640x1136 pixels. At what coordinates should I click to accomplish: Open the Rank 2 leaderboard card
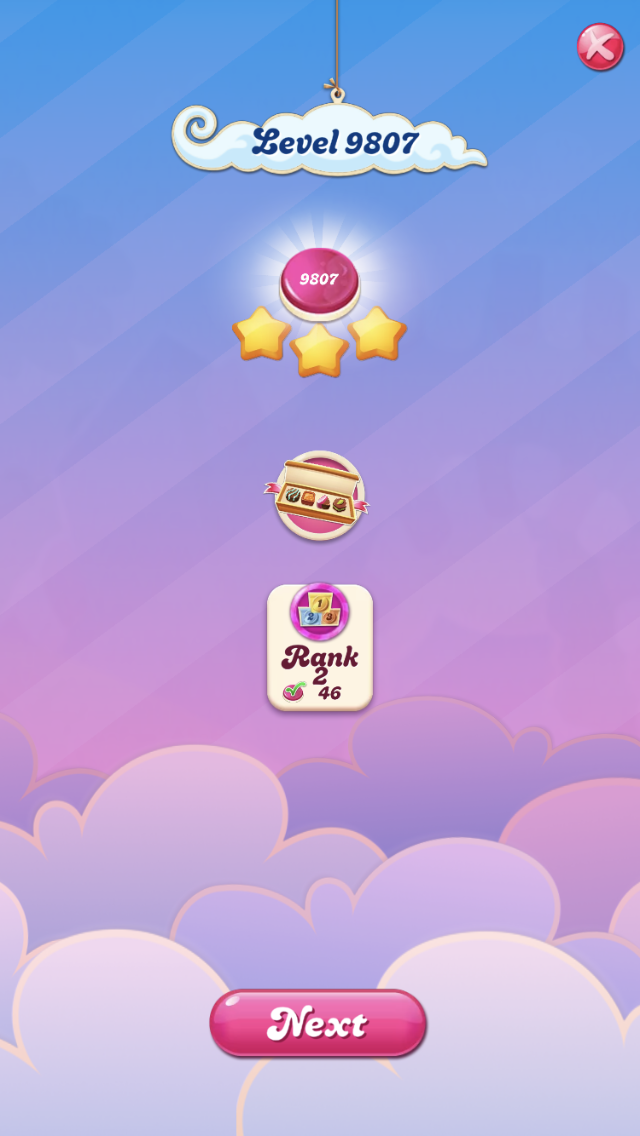coord(320,647)
